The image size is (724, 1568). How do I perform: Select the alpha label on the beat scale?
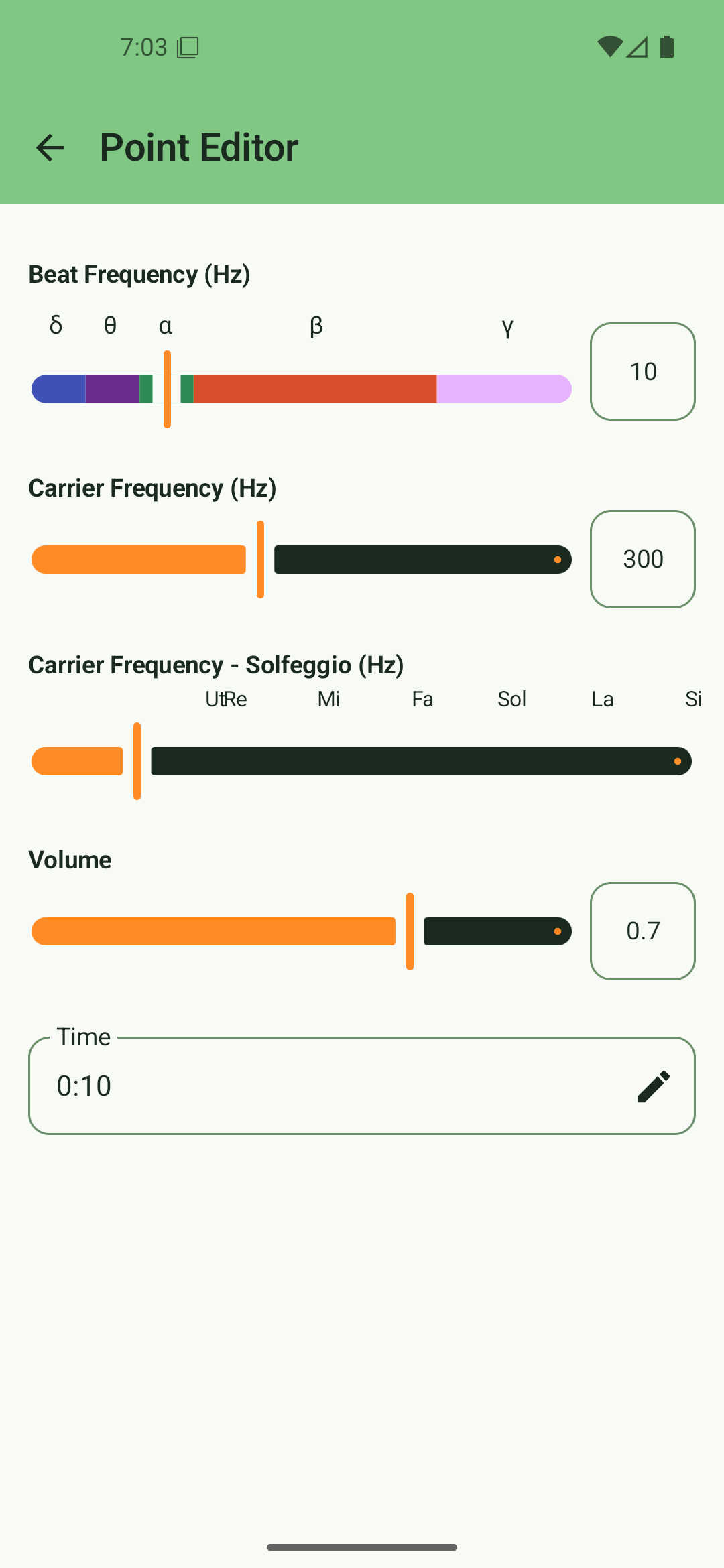click(x=165, y=326)
